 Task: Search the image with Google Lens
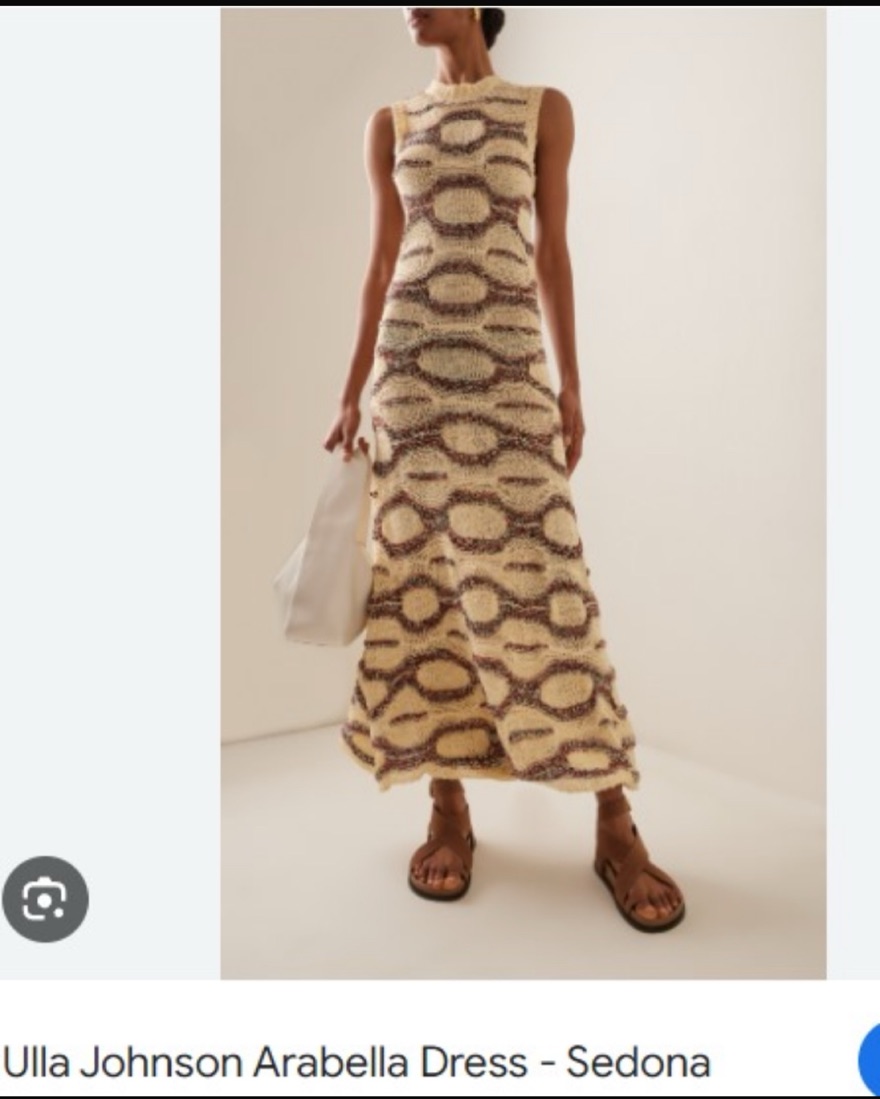click(45, 899)
